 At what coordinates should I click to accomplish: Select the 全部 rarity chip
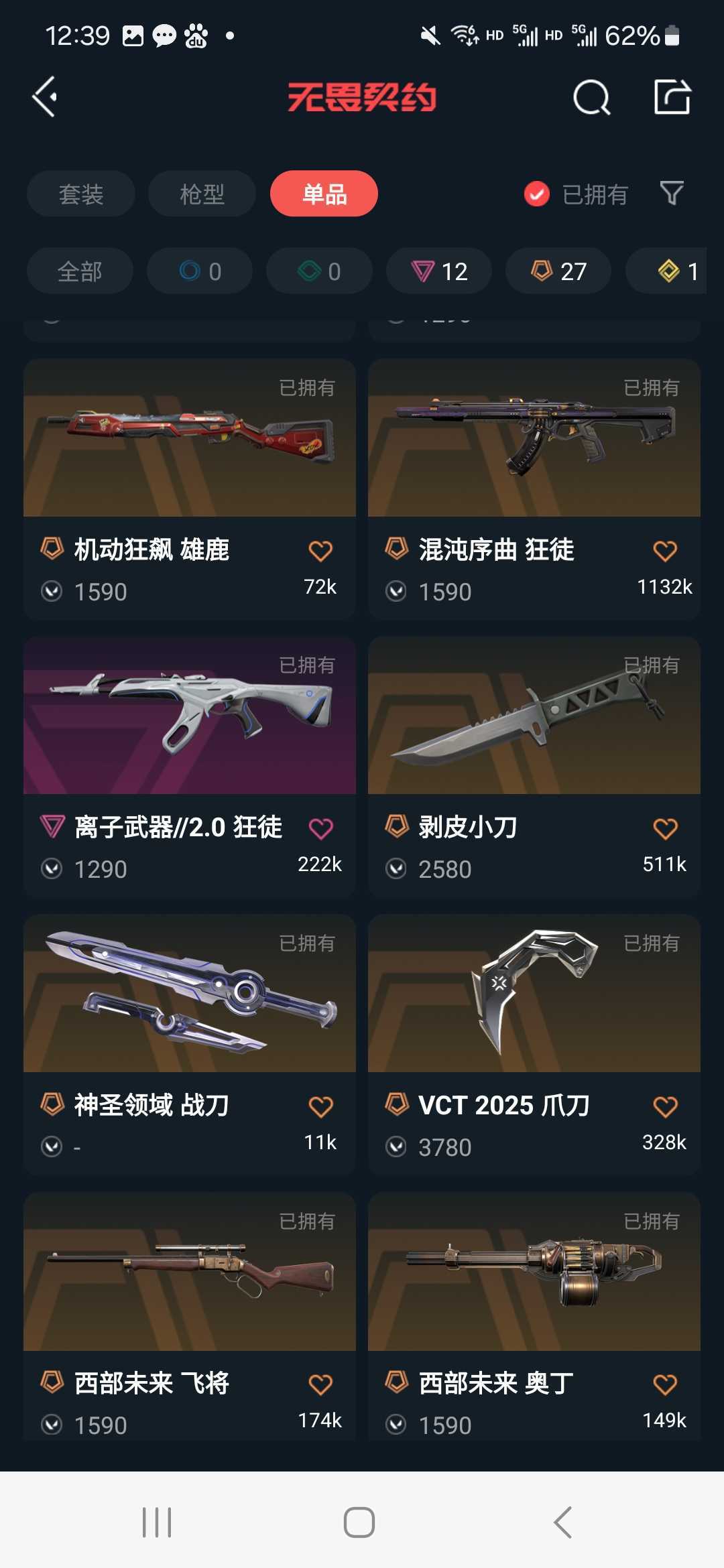(x=80, y=271)
